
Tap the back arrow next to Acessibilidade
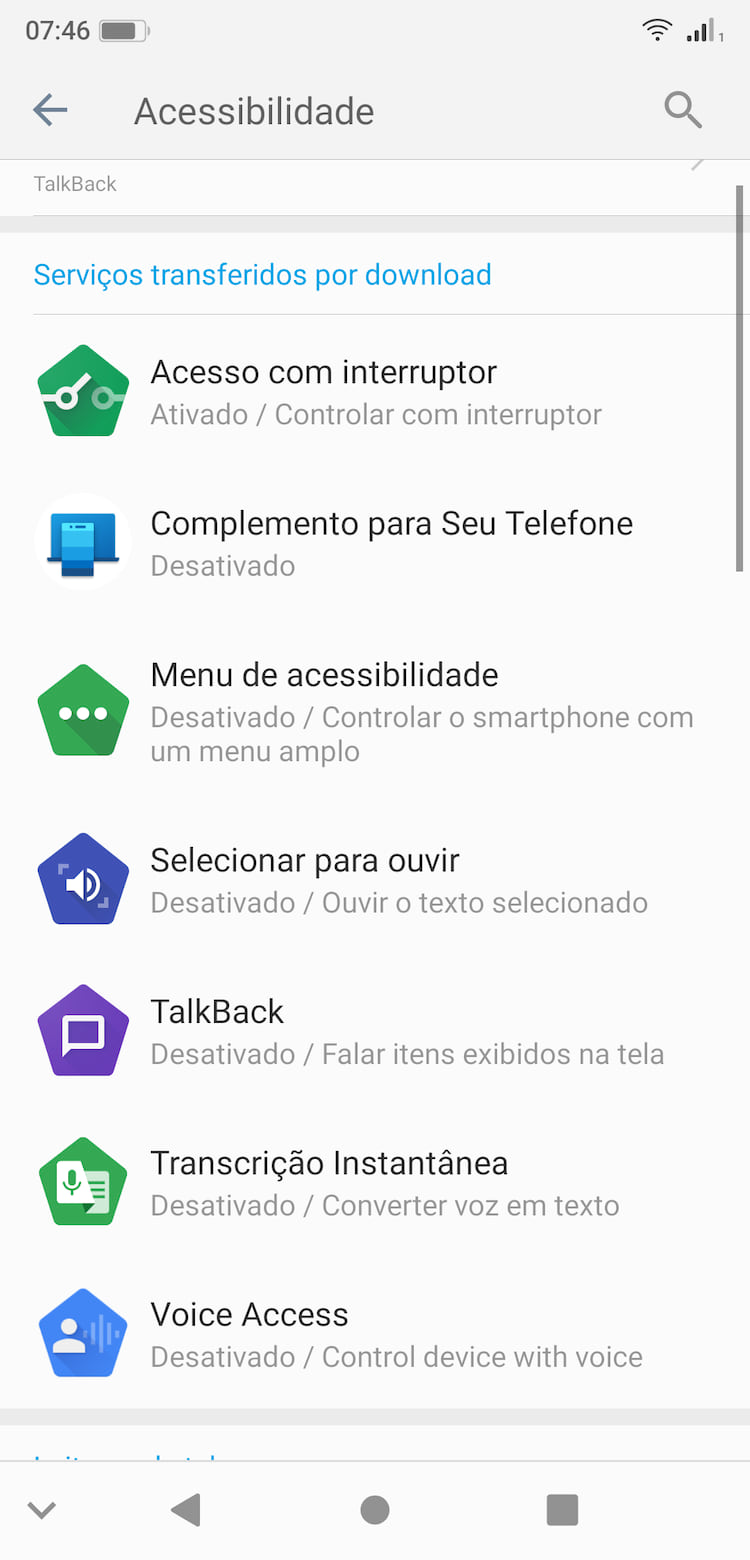click(50, 110)
